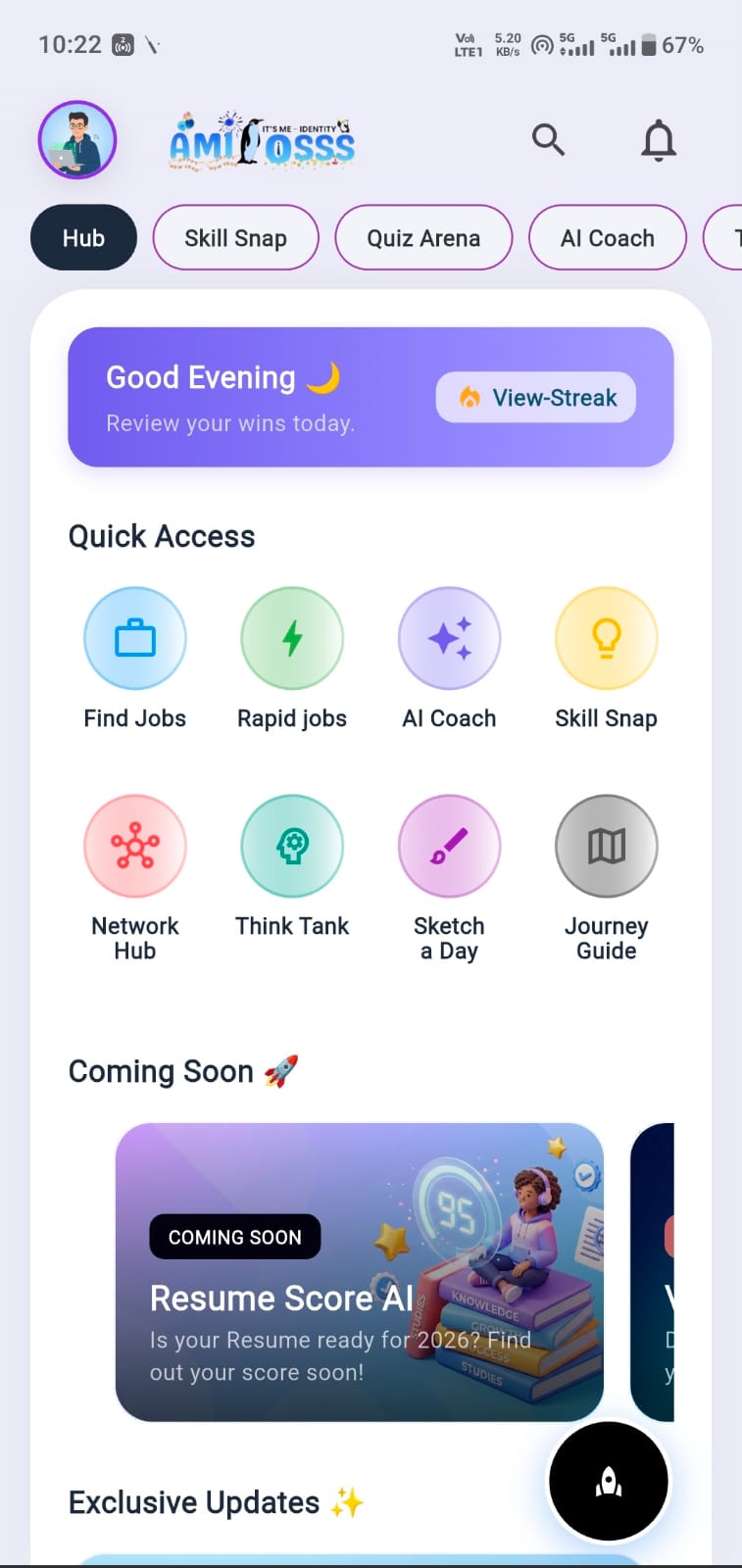Image resolution: width=742 pixels, height=1568 pixels.
Task: Open the Resume Score AI card
Action: tap(360, 1271)
